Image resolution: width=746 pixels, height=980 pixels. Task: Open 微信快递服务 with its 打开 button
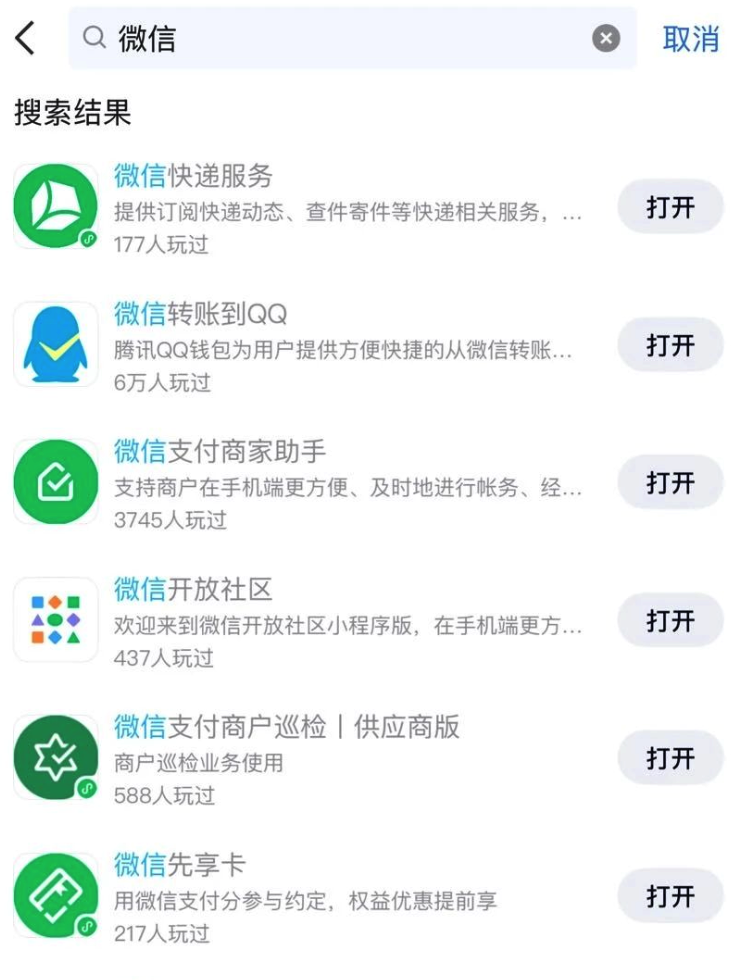tap(669, 208)
